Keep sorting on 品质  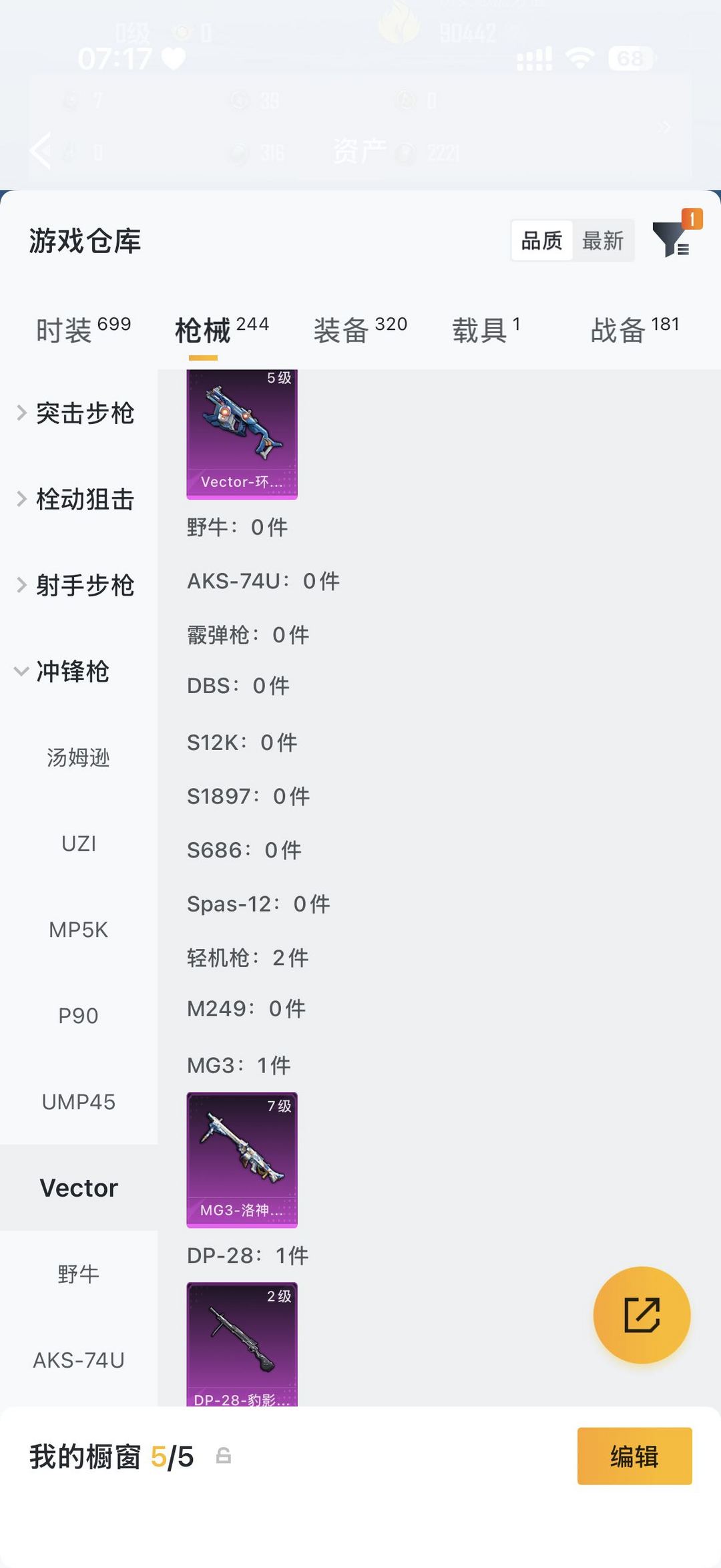pyautogui.click(x=541, y=241)
